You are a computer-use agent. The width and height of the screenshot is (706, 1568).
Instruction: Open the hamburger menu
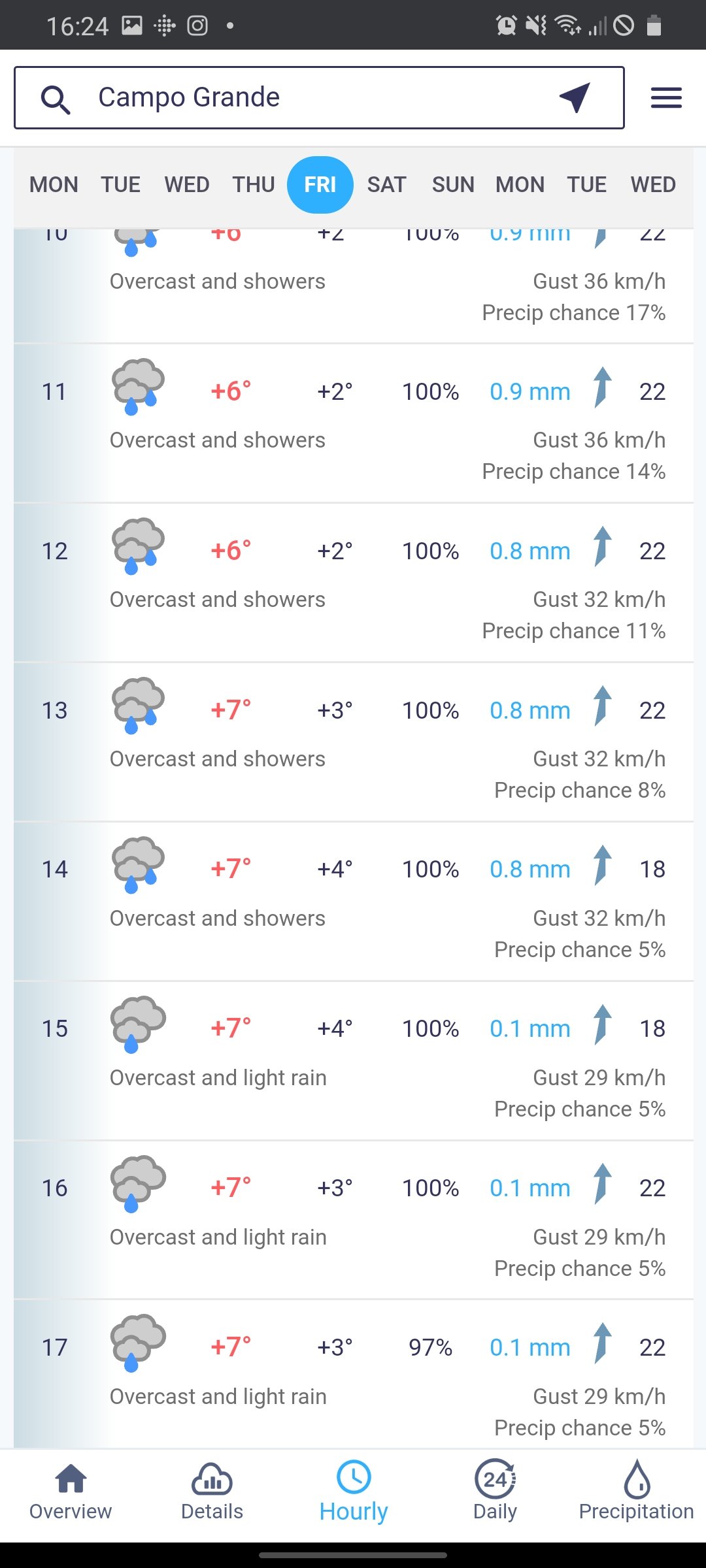(666, 98)
